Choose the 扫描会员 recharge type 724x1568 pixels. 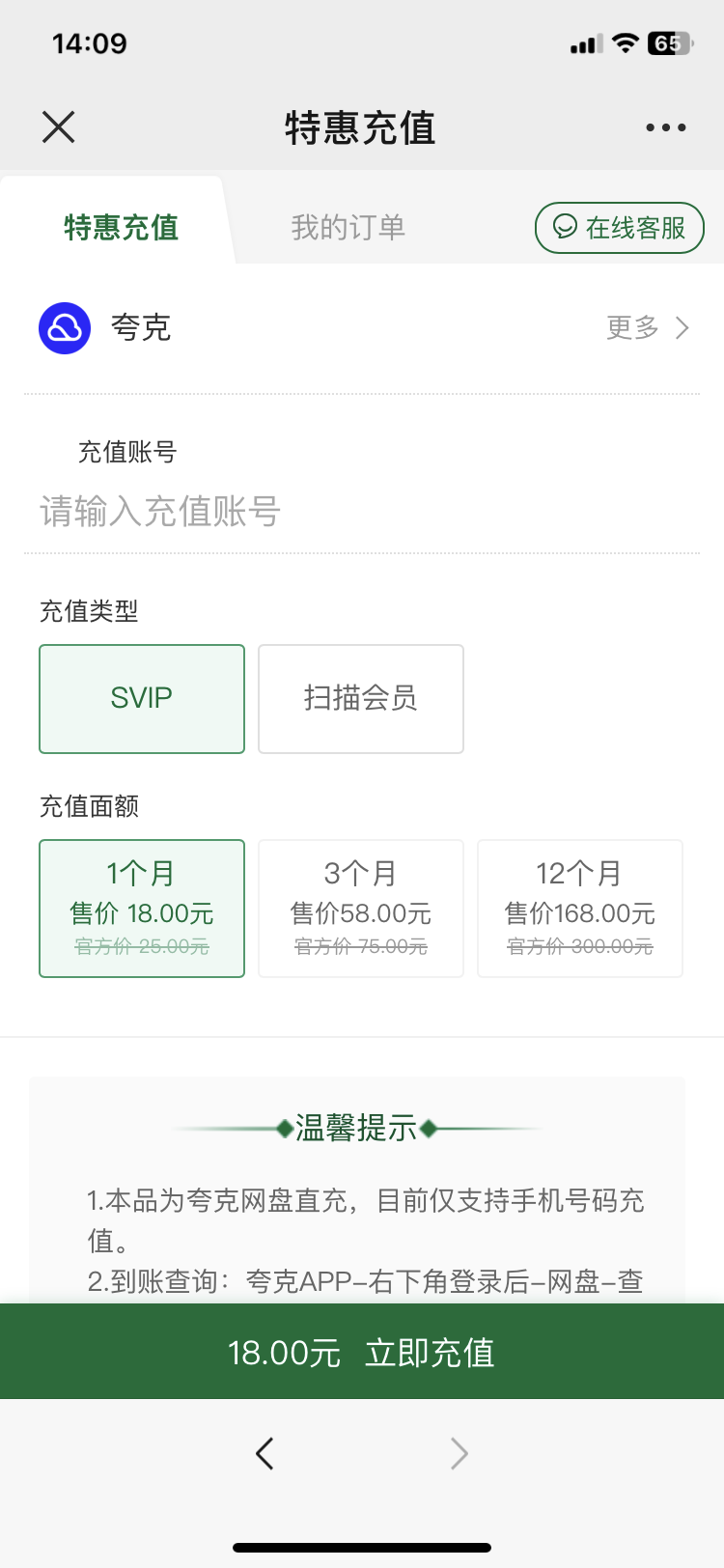tap(361, 699)
